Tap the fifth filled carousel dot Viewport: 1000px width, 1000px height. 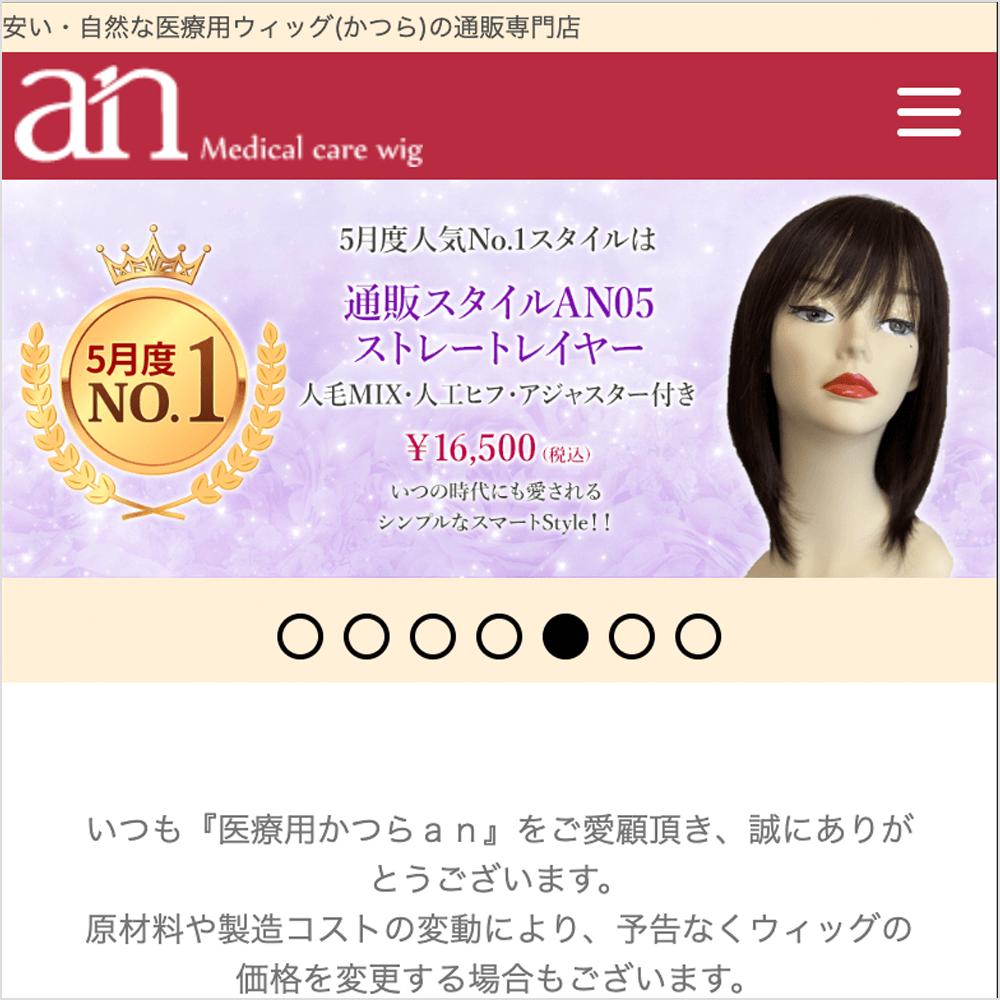pos(565,636)
